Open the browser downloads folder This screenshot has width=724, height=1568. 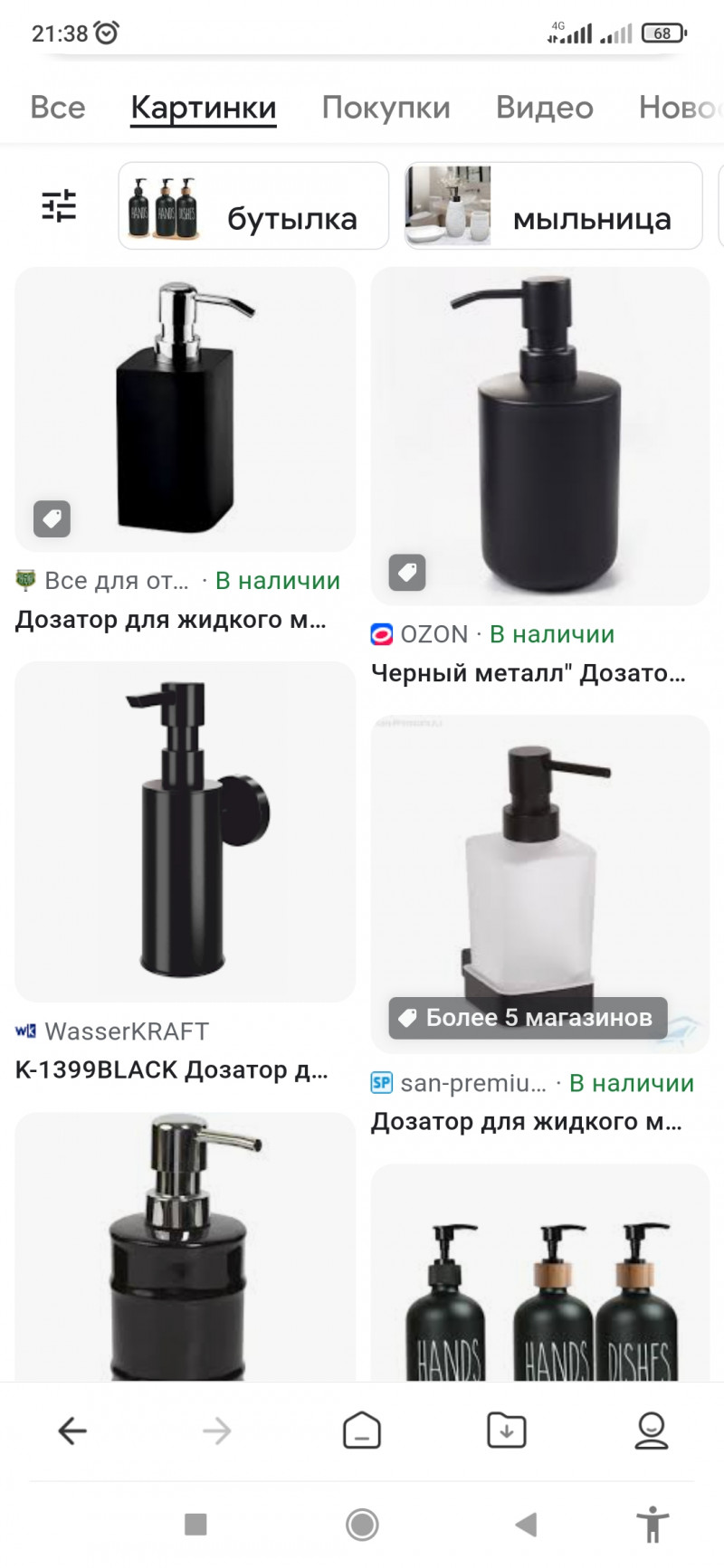tap(507, 1430)
